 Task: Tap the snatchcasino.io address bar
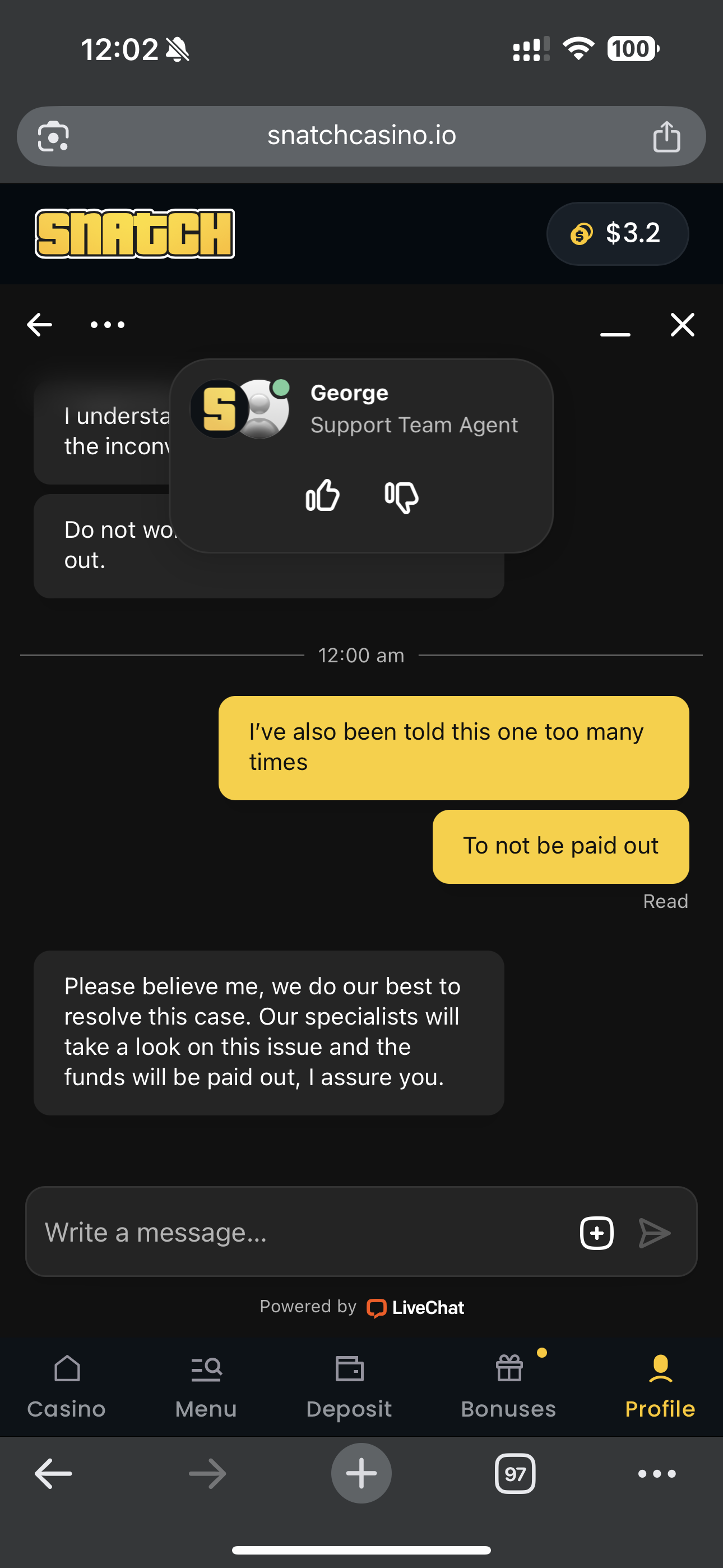[x=361, y=136]
